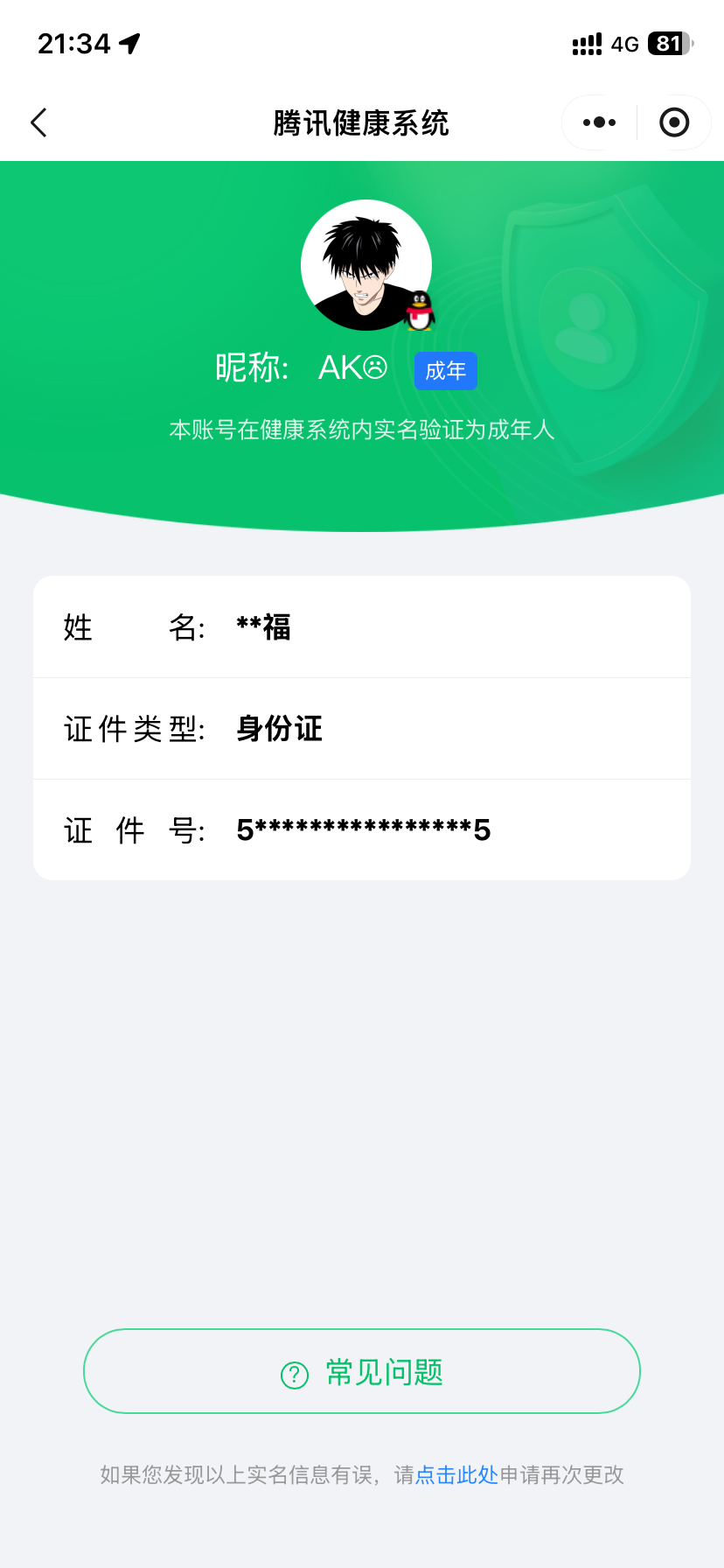Tap the back arrow to leave the page
The image size is (724, 1568).
tap(38, 122)
